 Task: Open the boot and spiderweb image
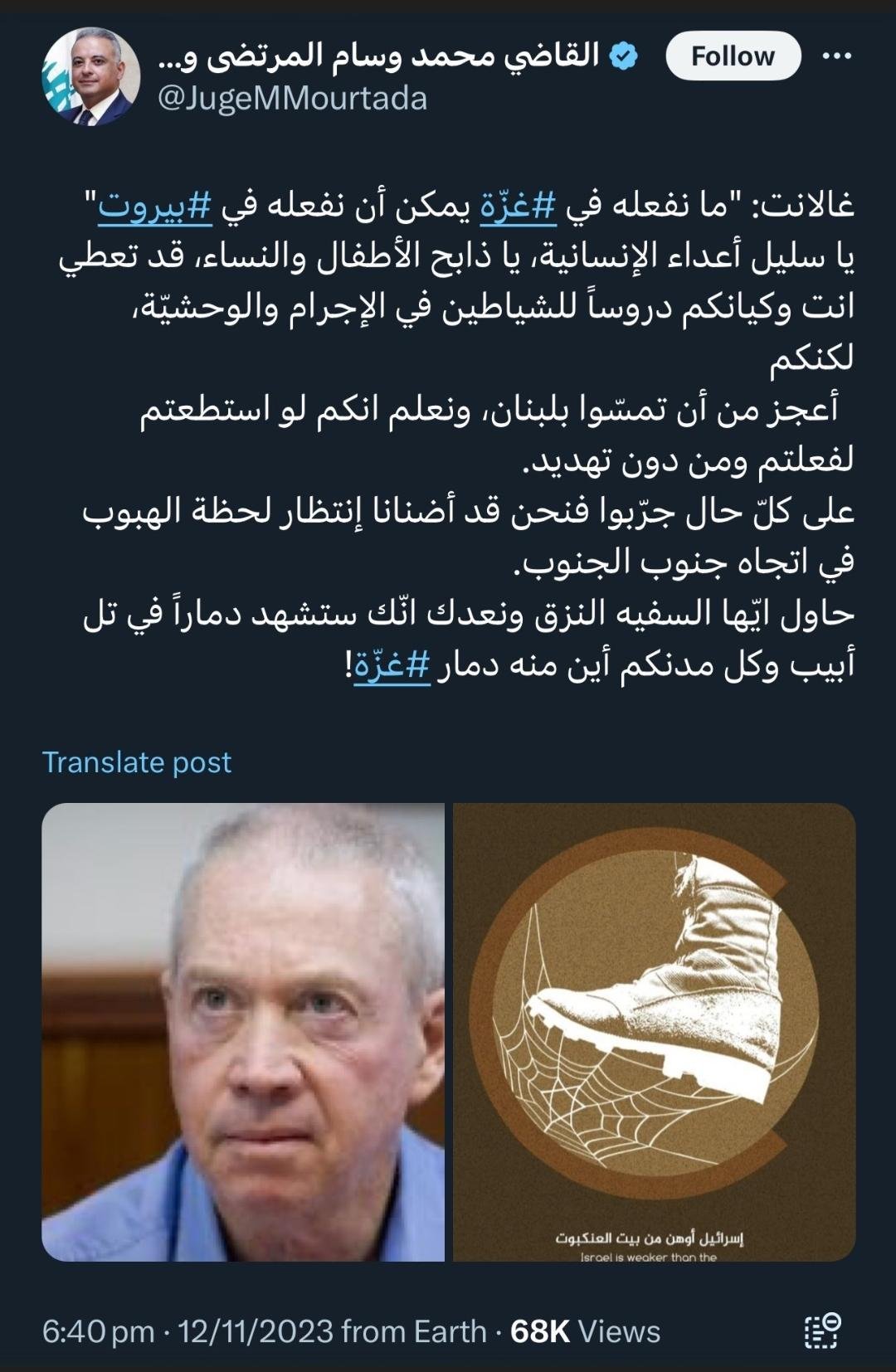654,1032
